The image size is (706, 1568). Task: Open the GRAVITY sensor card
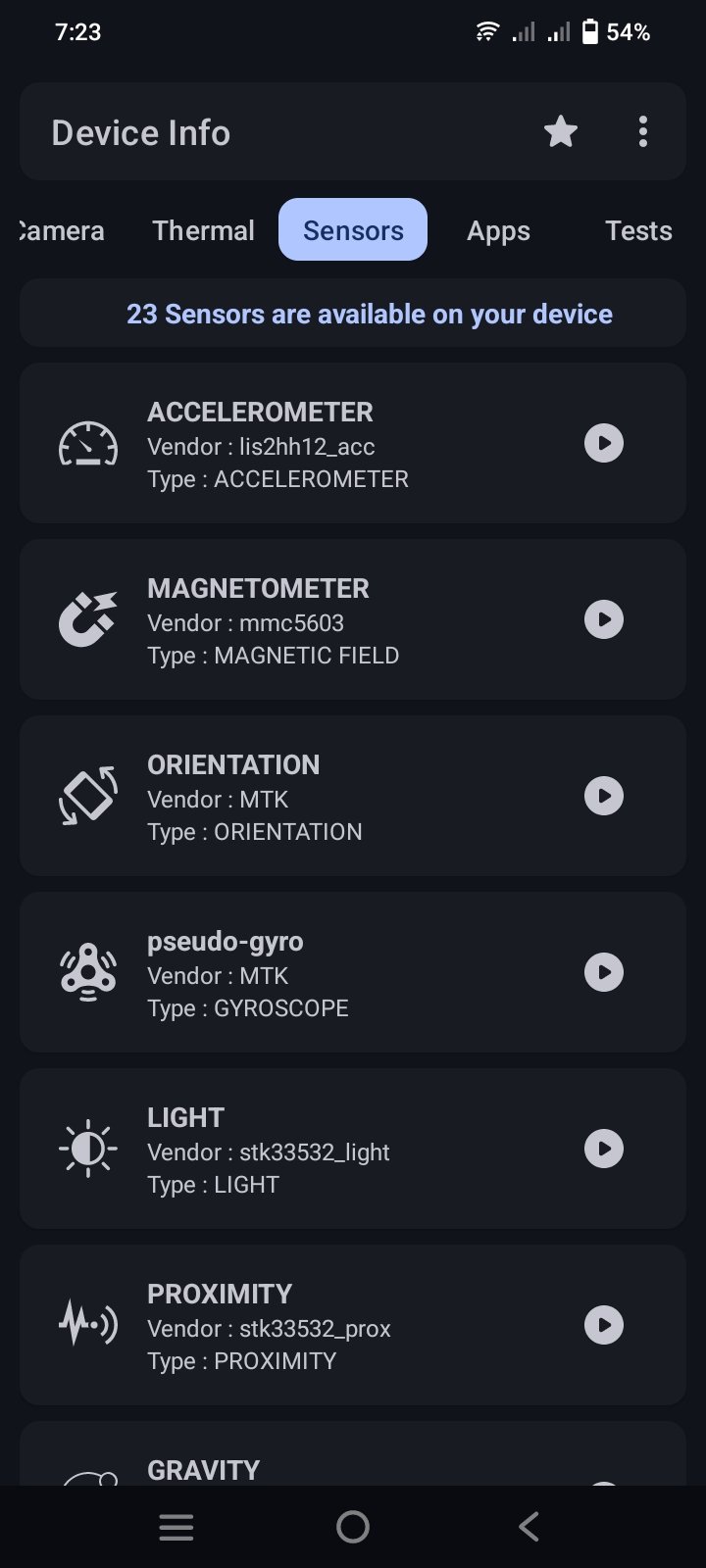point(353,1454)
